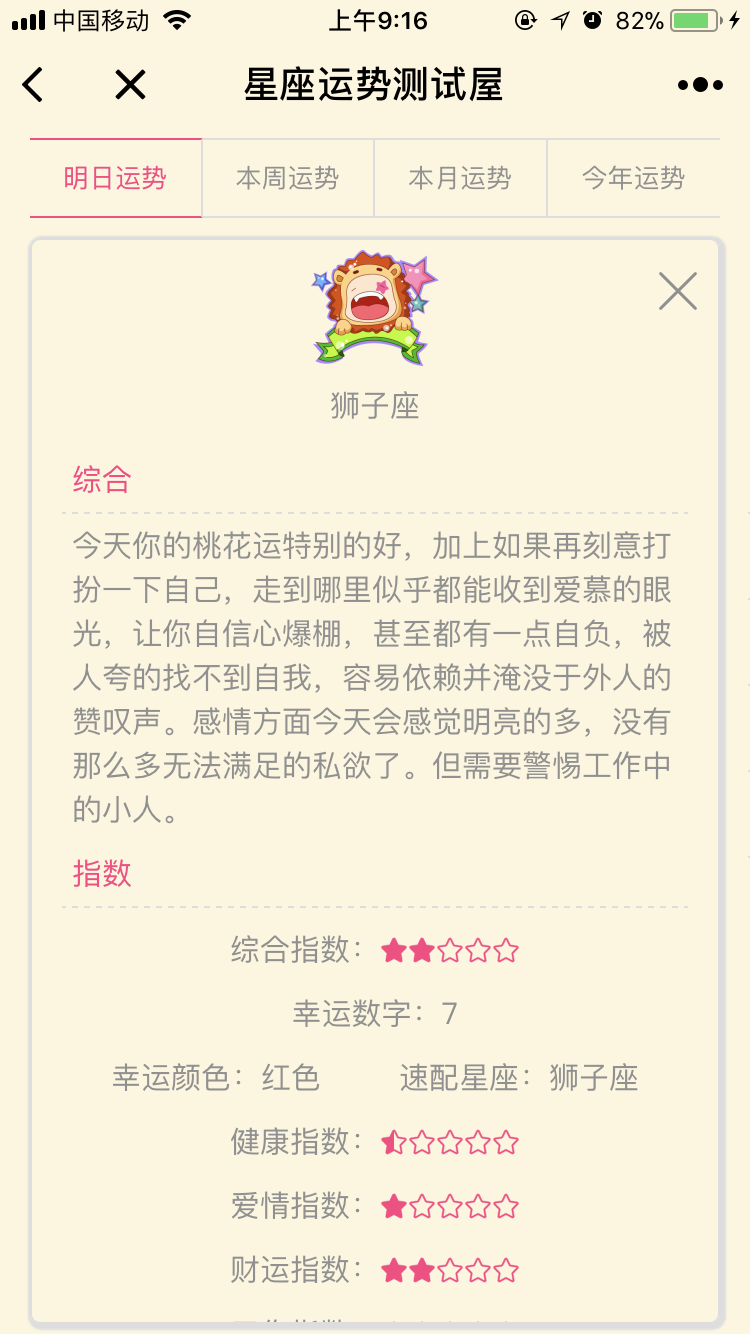Image resolution: width=750 pixels, height=1334 pixels.
Task: Go back using the top-left arrow
Action: [x=33, y=85]
